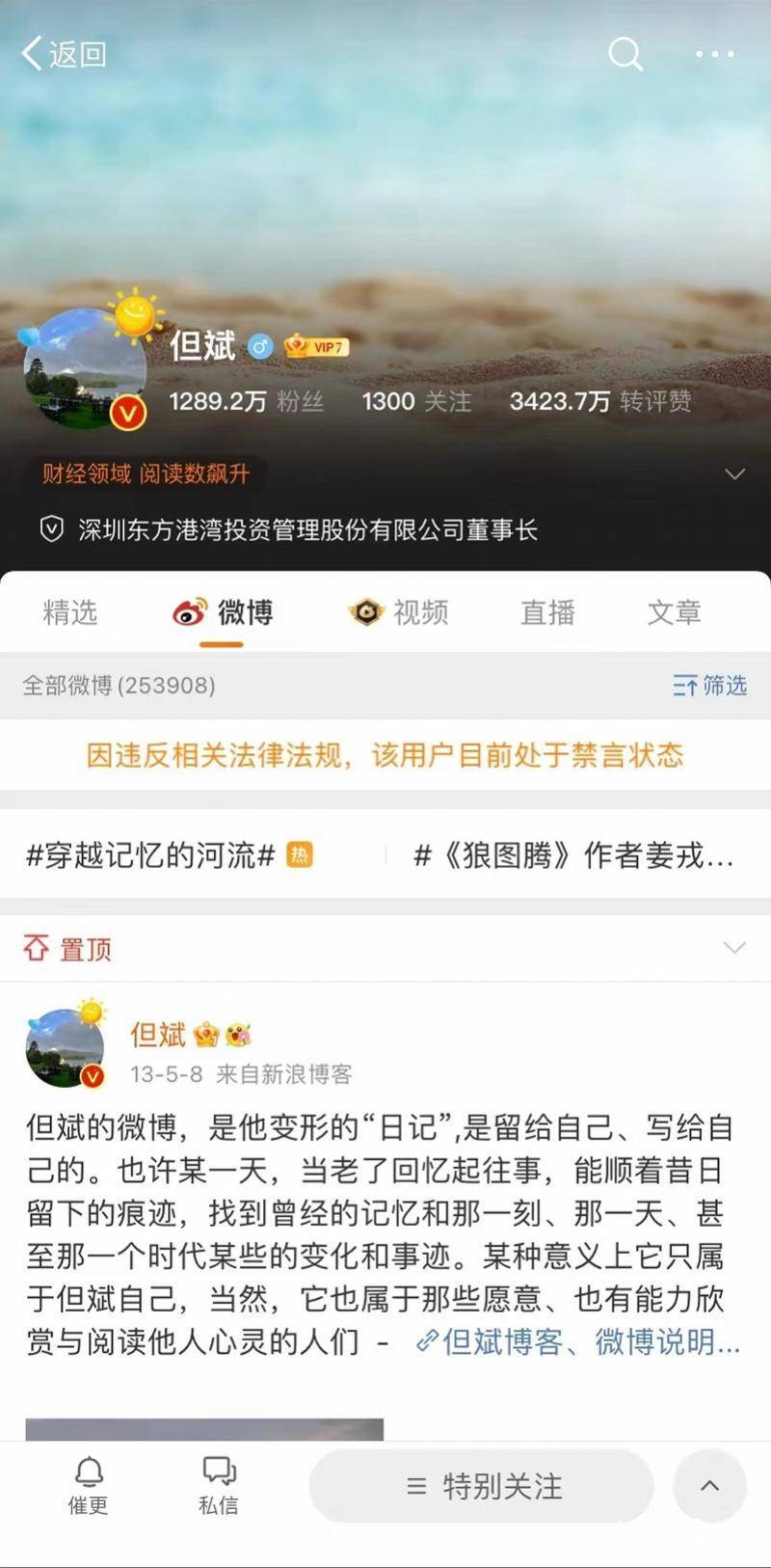
Task: Tap the round up-arrow button
Action: [709, 1486]
